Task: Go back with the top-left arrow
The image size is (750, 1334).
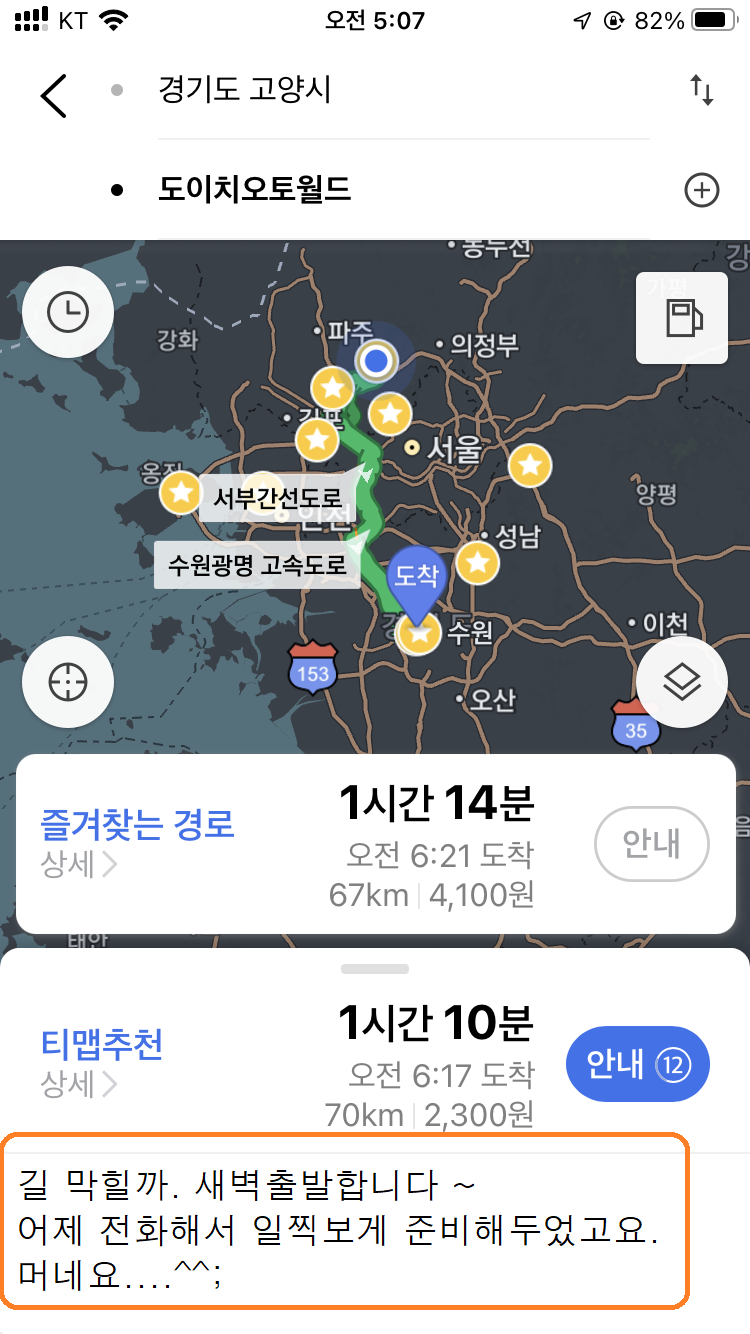Action: [53, 95]
